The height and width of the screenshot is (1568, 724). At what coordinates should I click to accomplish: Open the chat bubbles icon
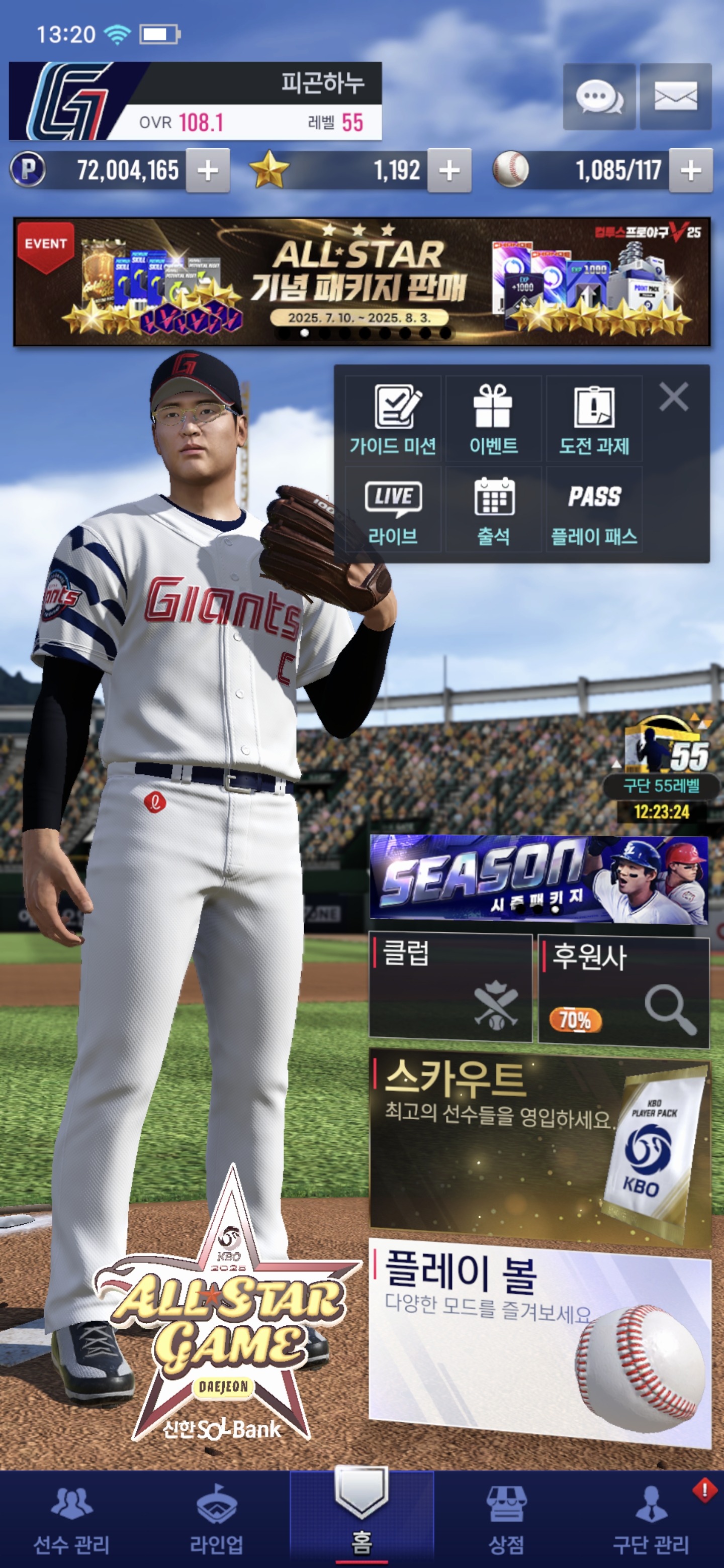coord(599,97)
